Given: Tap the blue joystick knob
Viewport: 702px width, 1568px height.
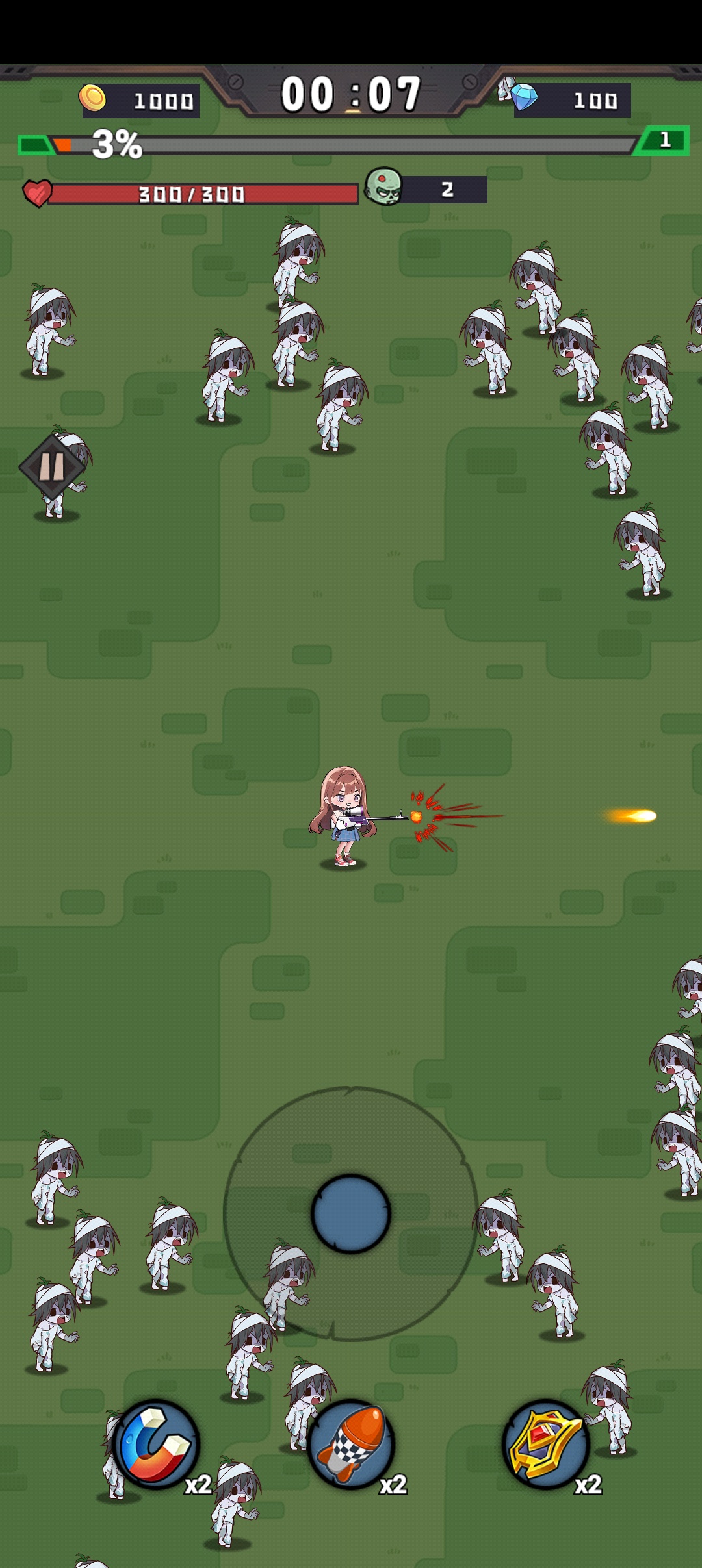Looking at the screenshot, I should tap(351, 1213).
